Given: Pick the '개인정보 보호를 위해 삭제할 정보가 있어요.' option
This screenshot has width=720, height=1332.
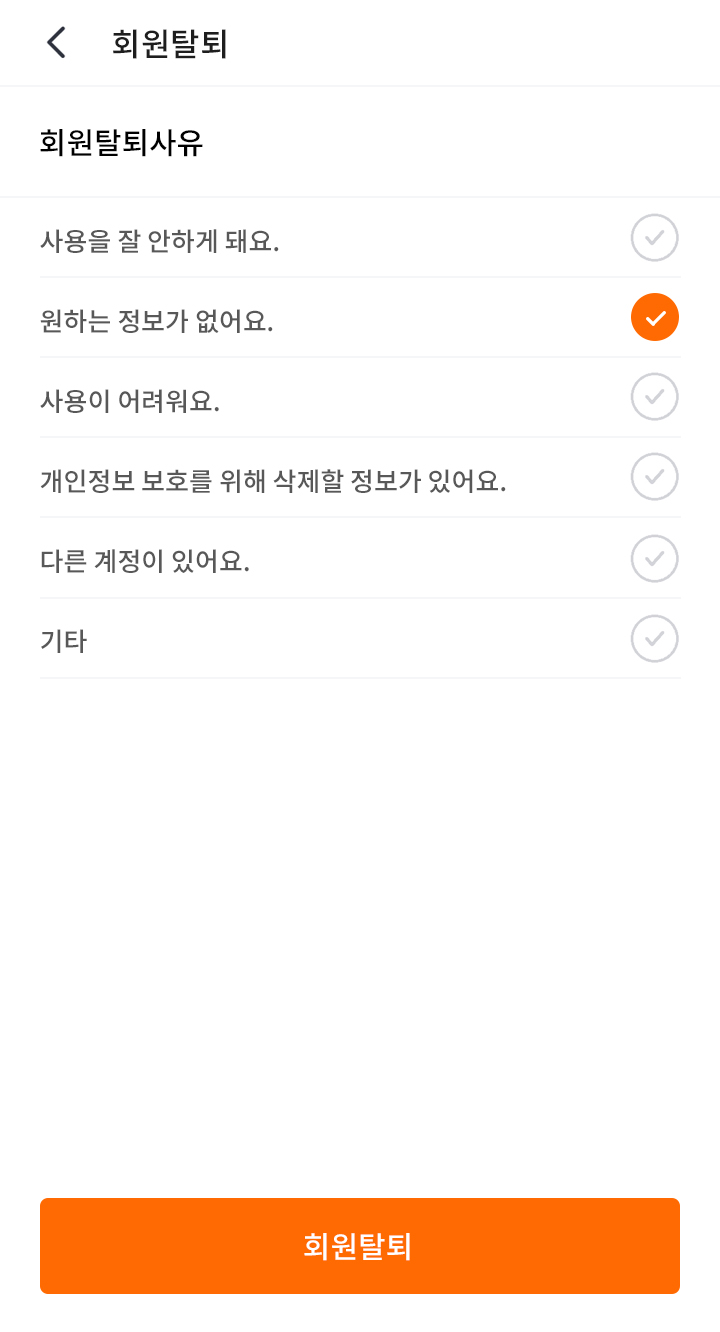Looking at the screenshot, I should pos(654,477).
